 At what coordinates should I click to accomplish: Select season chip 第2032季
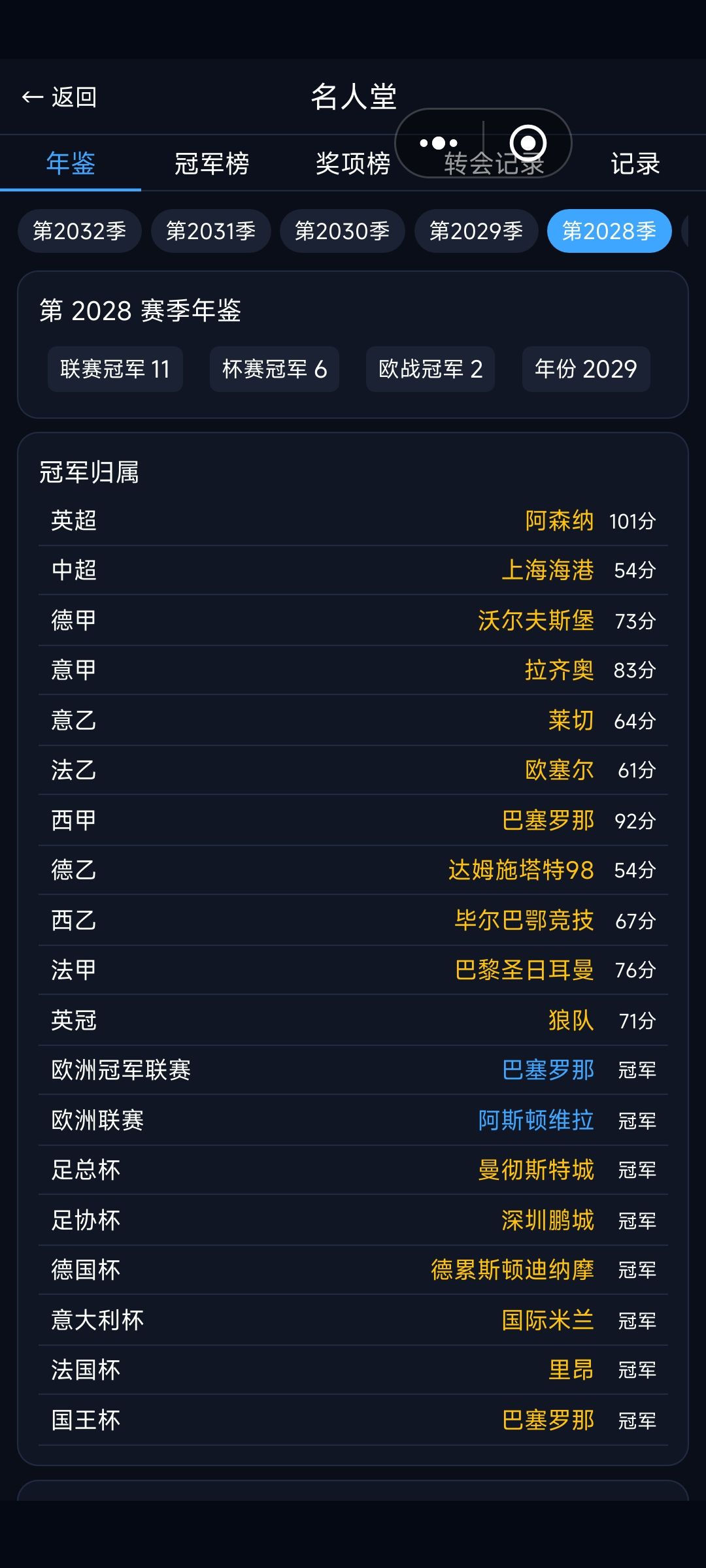(80, 231)
